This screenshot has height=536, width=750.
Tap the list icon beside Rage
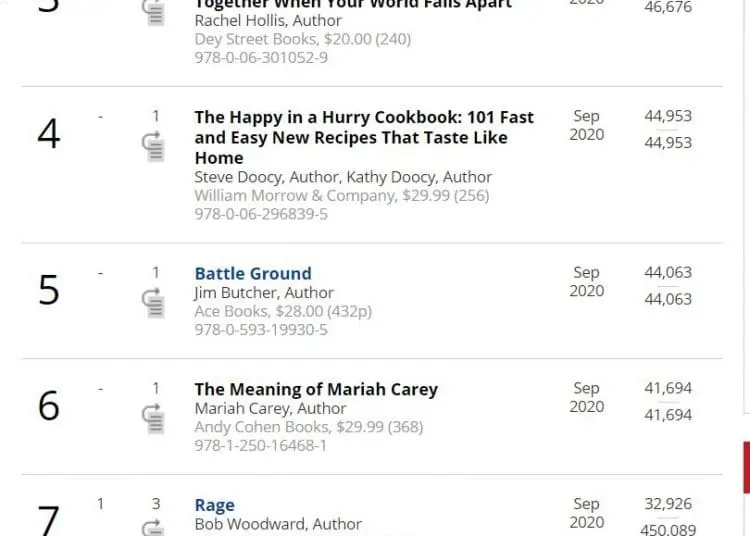coord(154,528)
